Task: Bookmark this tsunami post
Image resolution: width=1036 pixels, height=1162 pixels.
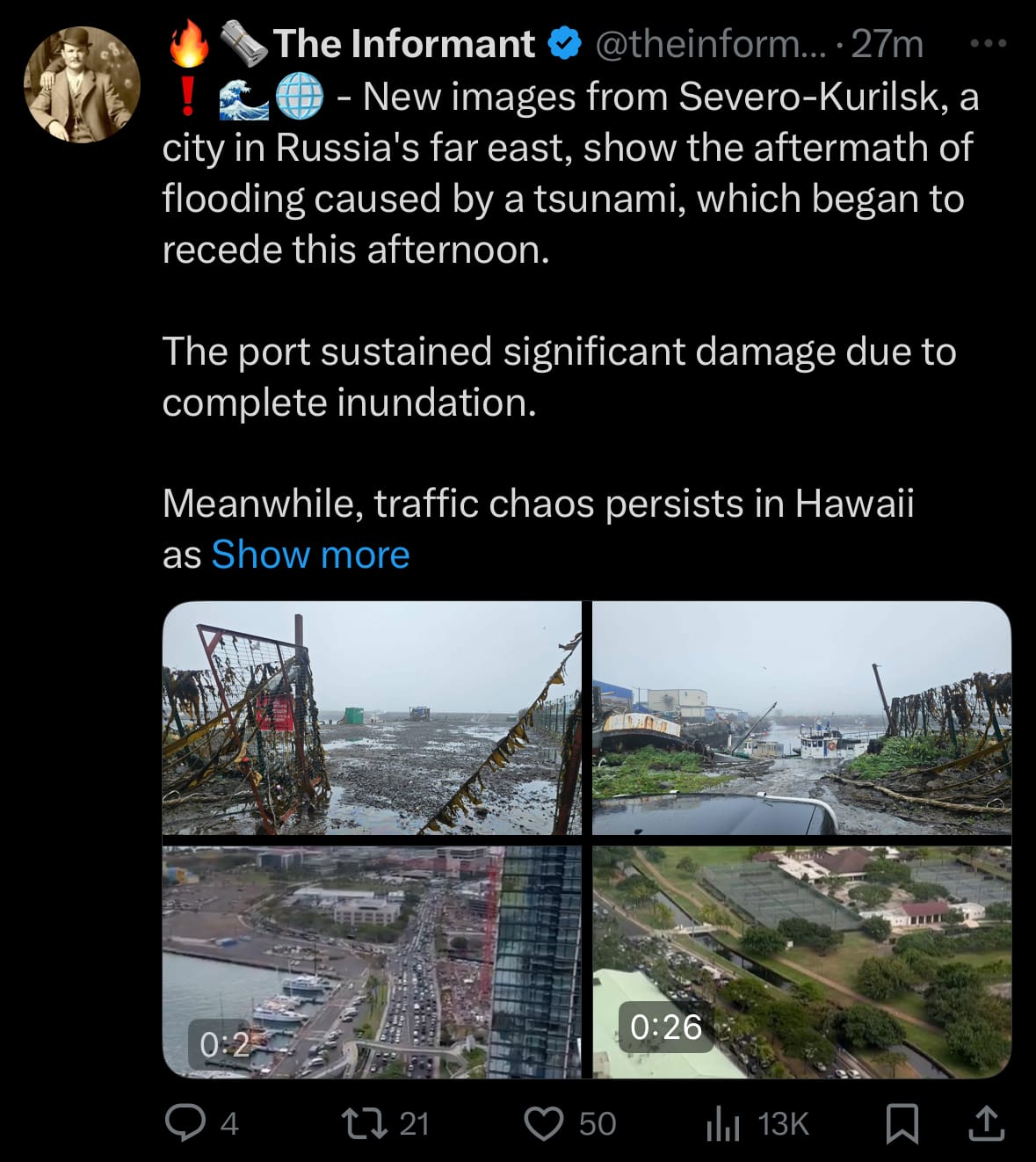Action: click(x=902, y=1123)
